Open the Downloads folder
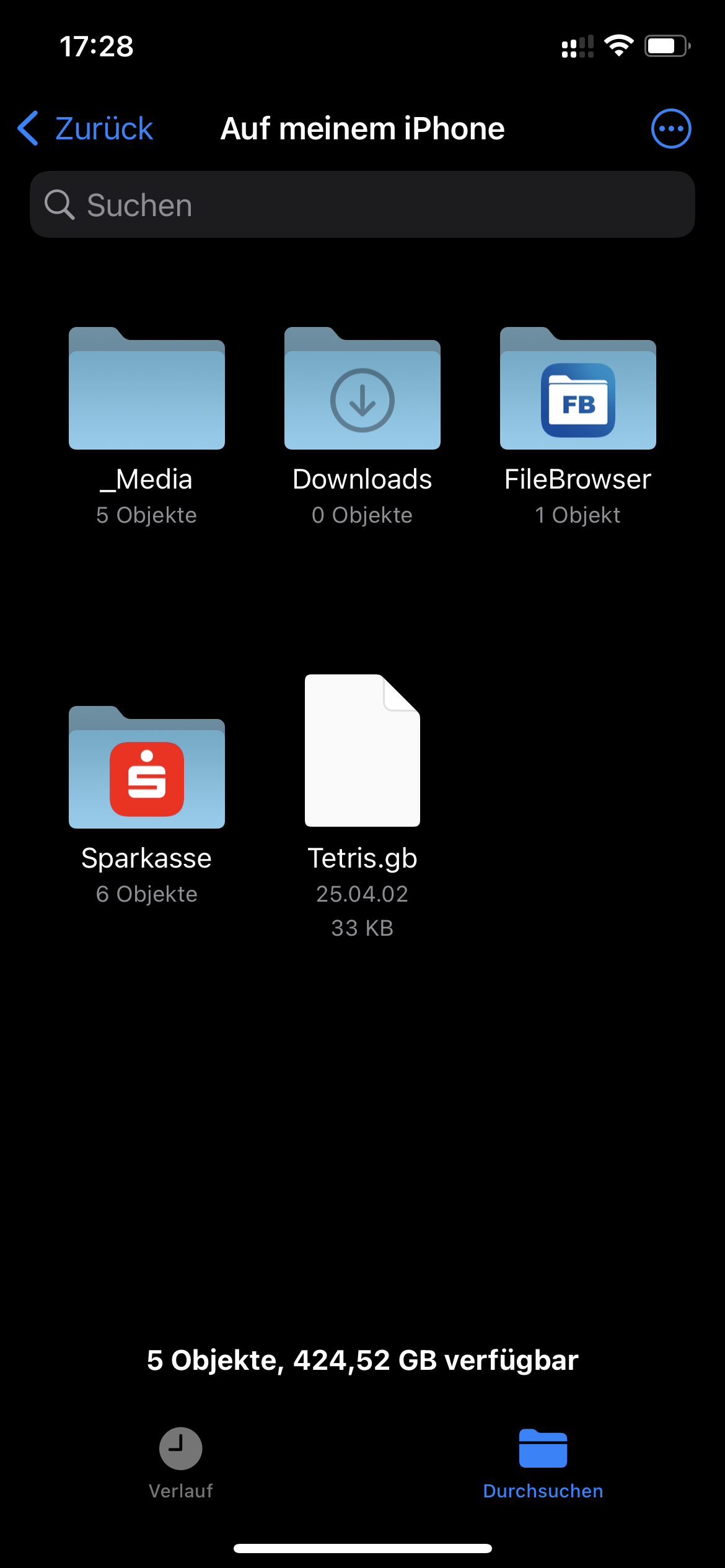The image size is (725, 1568). tap(362, 388)
